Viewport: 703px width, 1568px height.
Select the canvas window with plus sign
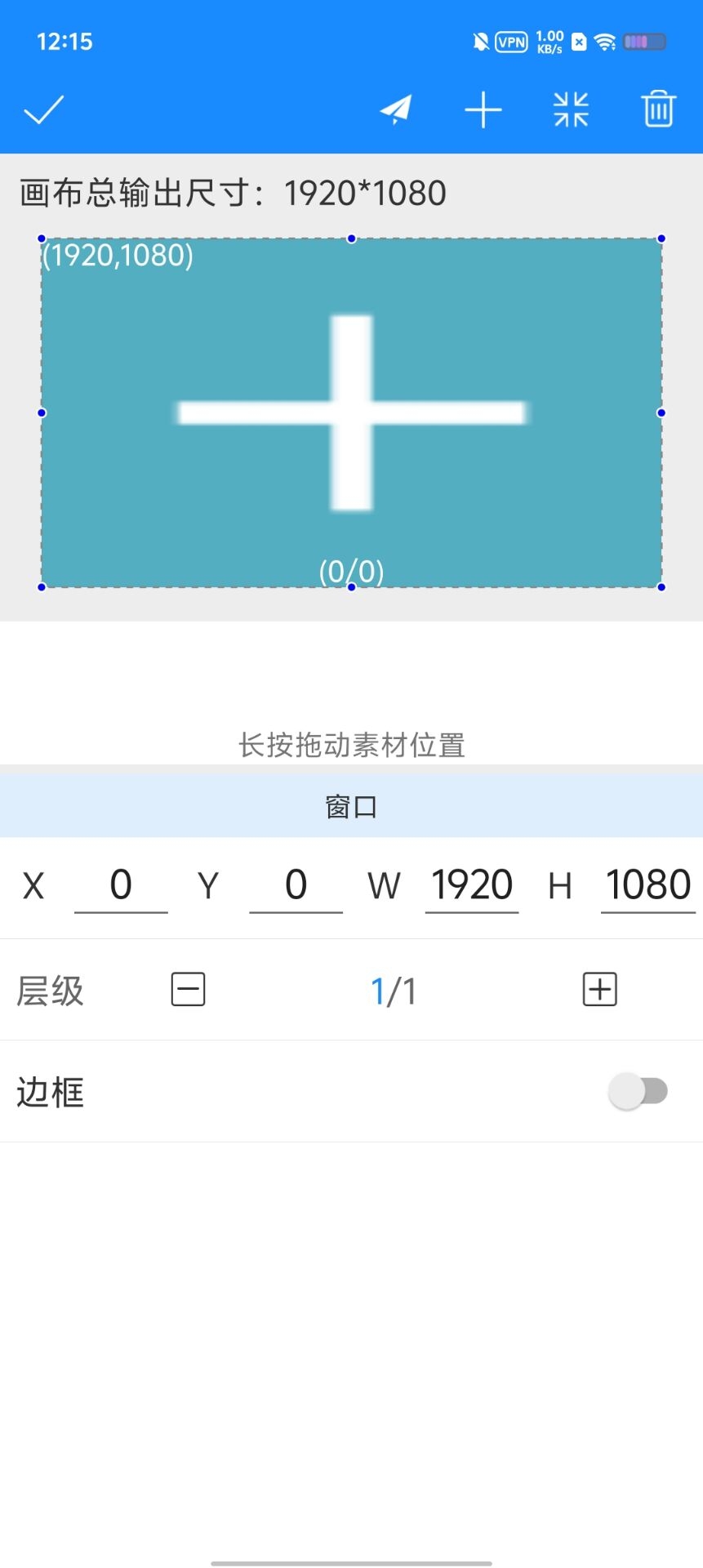[351, 412]
